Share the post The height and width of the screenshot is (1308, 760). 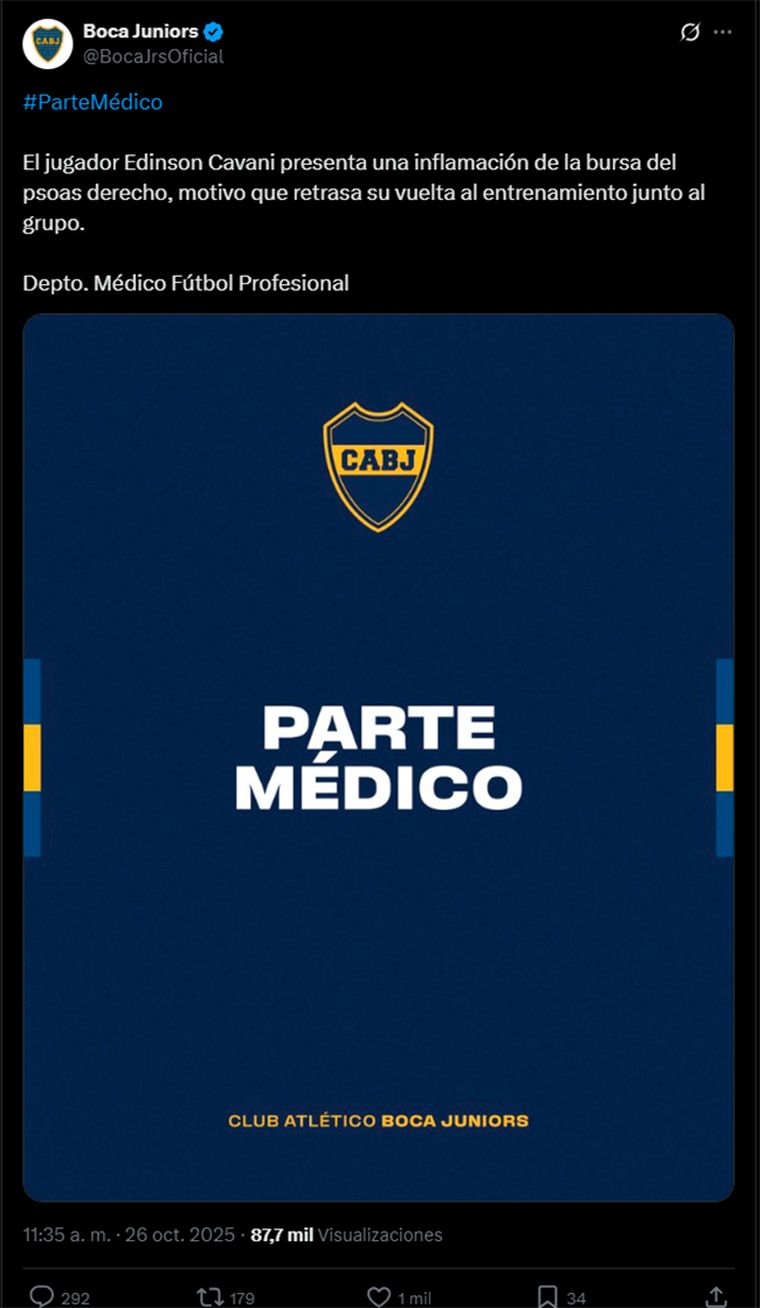click(x=715, y=1296)
